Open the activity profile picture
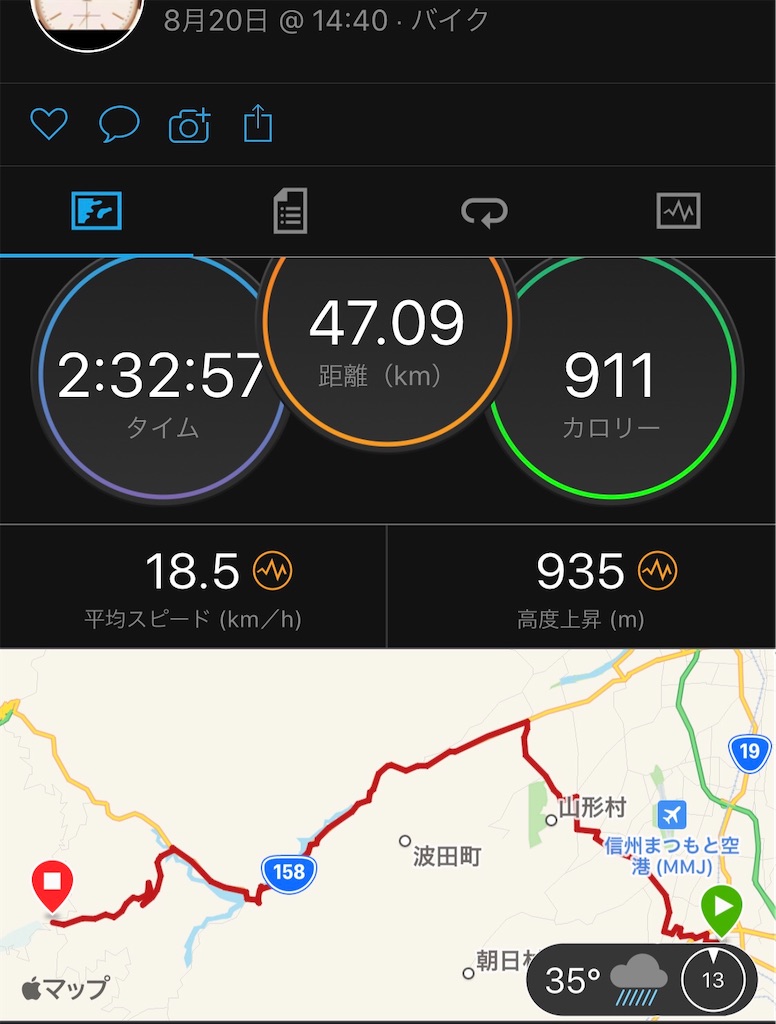This screenshot has width=776, height=1024. (88, 22)
